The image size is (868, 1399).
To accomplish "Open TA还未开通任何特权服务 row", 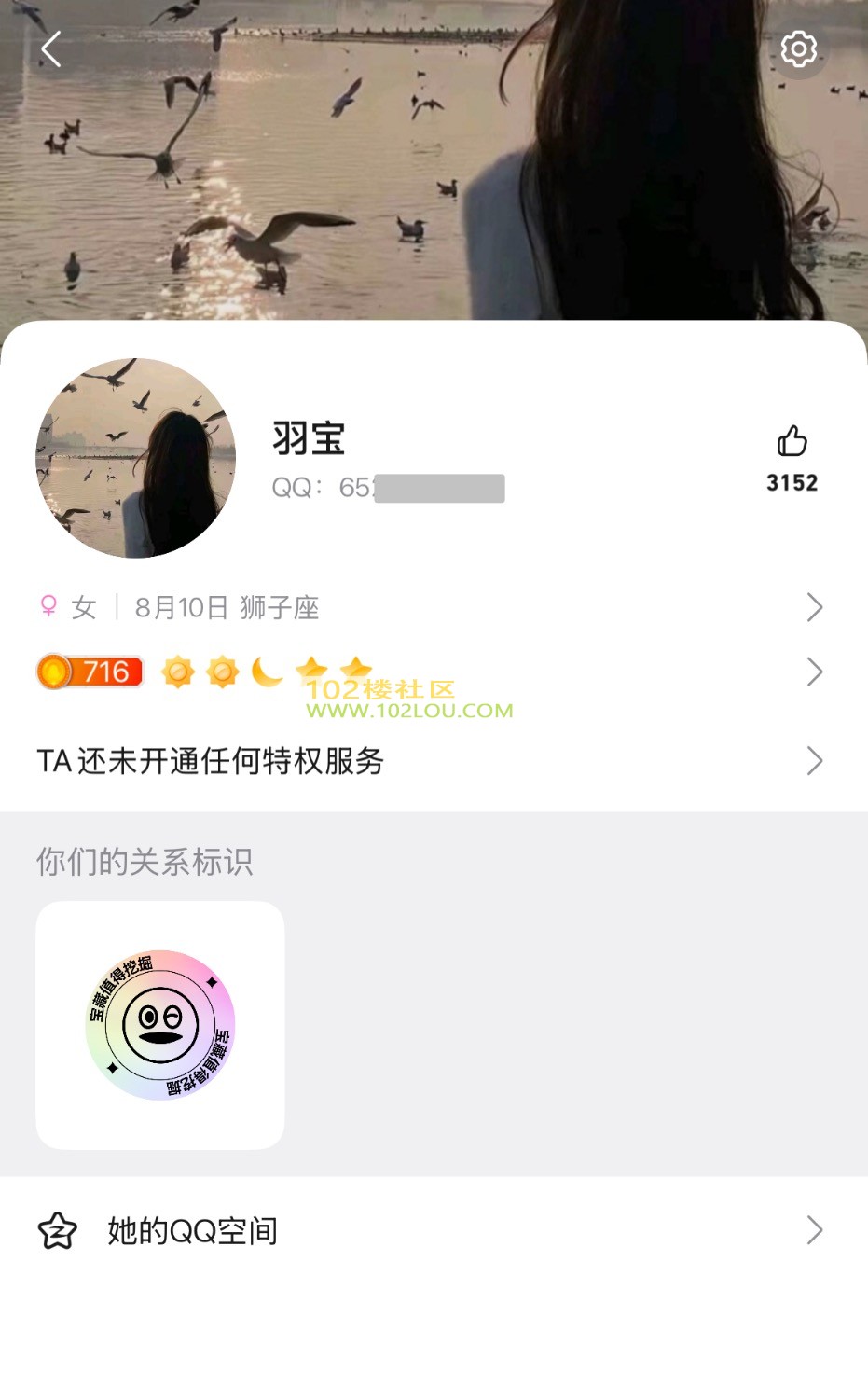I will (429, 761).
